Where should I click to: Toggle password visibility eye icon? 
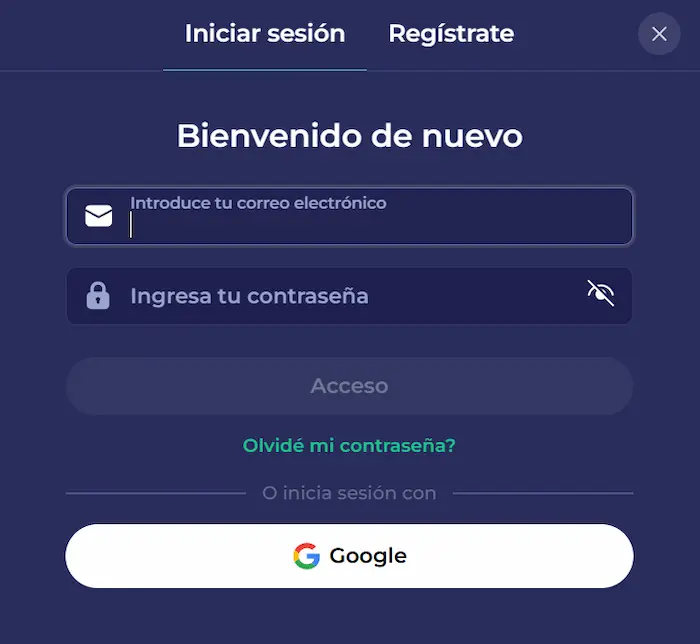[600, 293]
